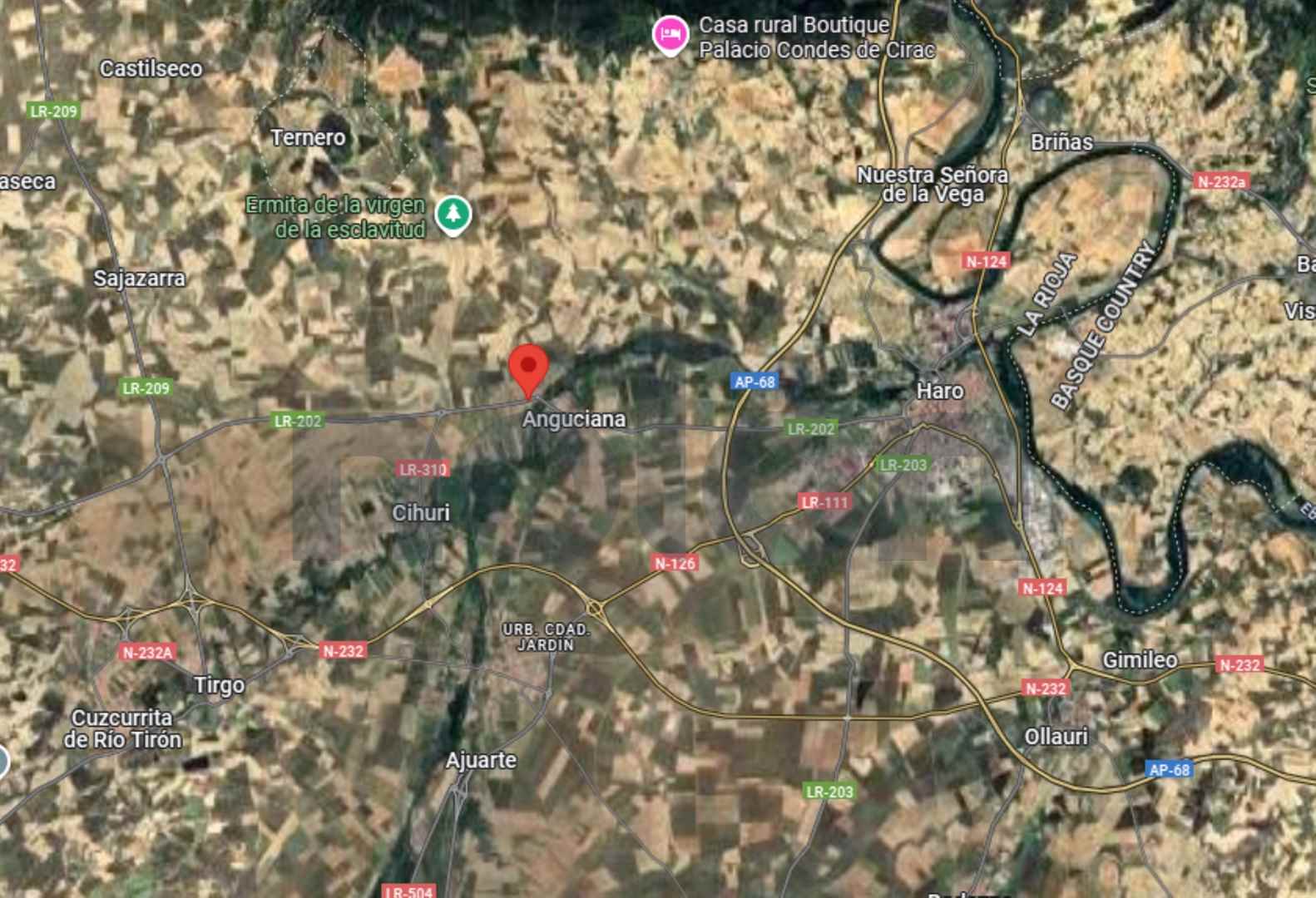Select the Haro town label
1316x898 pixels.
click(x=939, y=391)
